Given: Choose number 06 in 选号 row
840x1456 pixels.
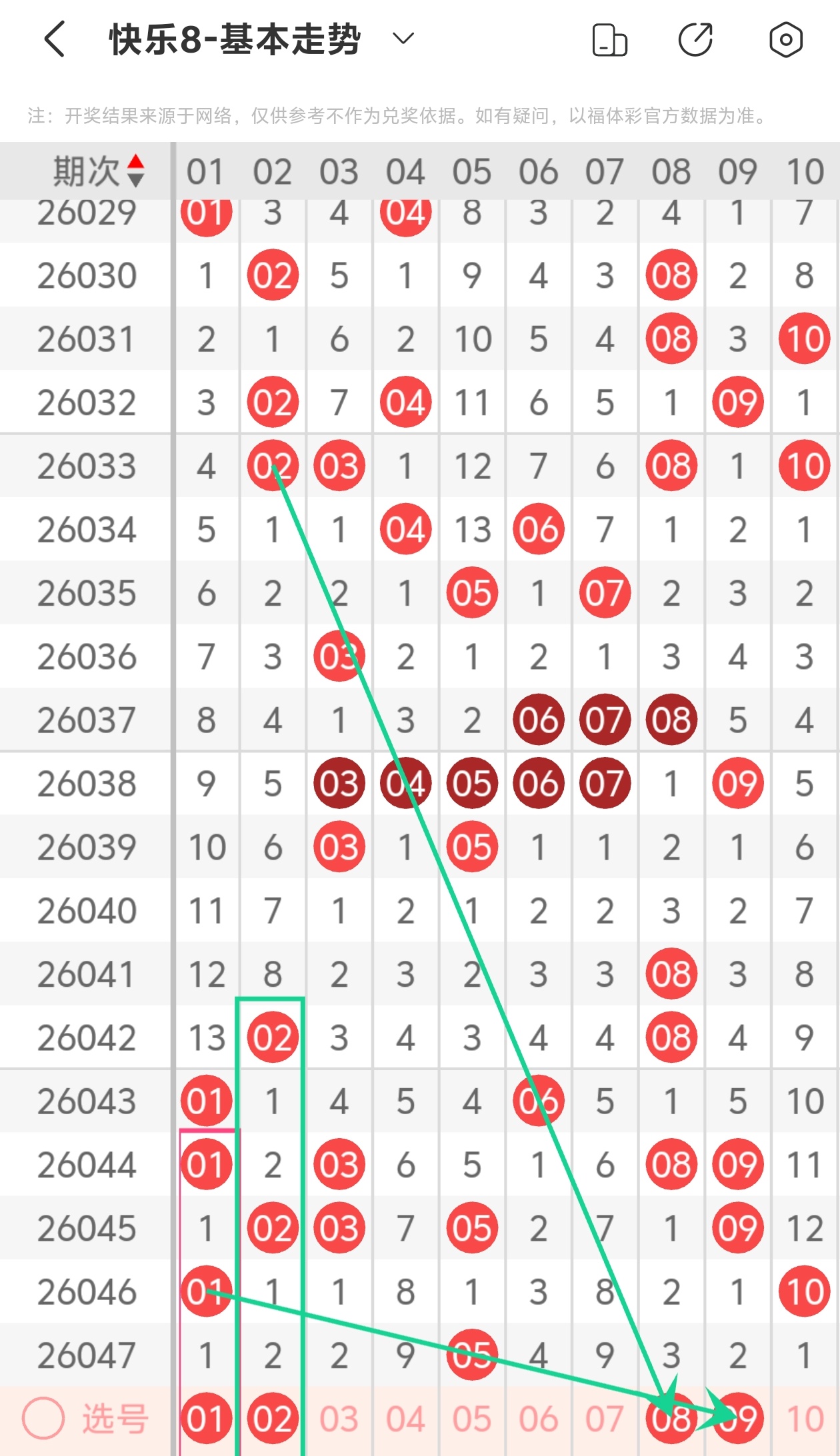Looking at the screenshot, I should click(538, 1418).
